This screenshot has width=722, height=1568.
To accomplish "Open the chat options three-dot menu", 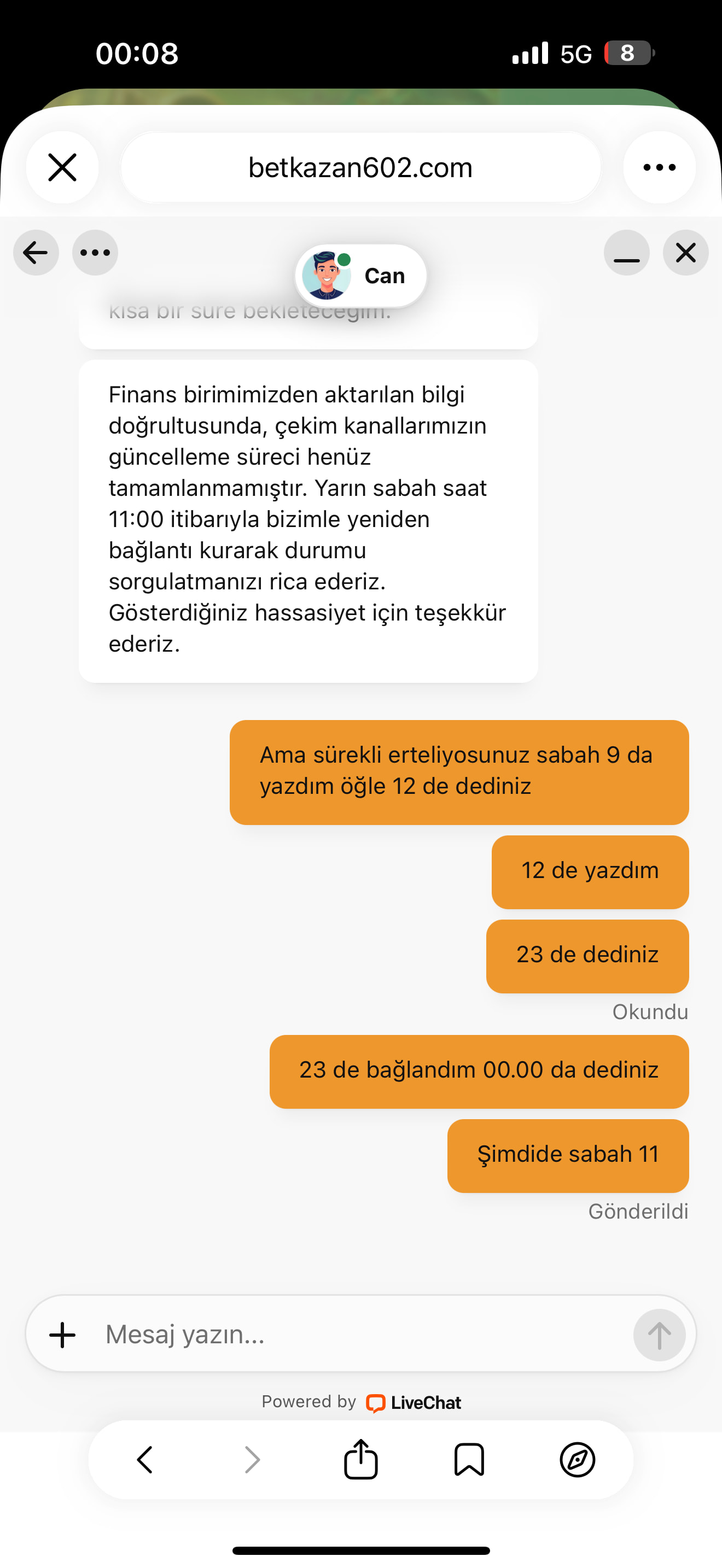I will click(x=95, y=253).
